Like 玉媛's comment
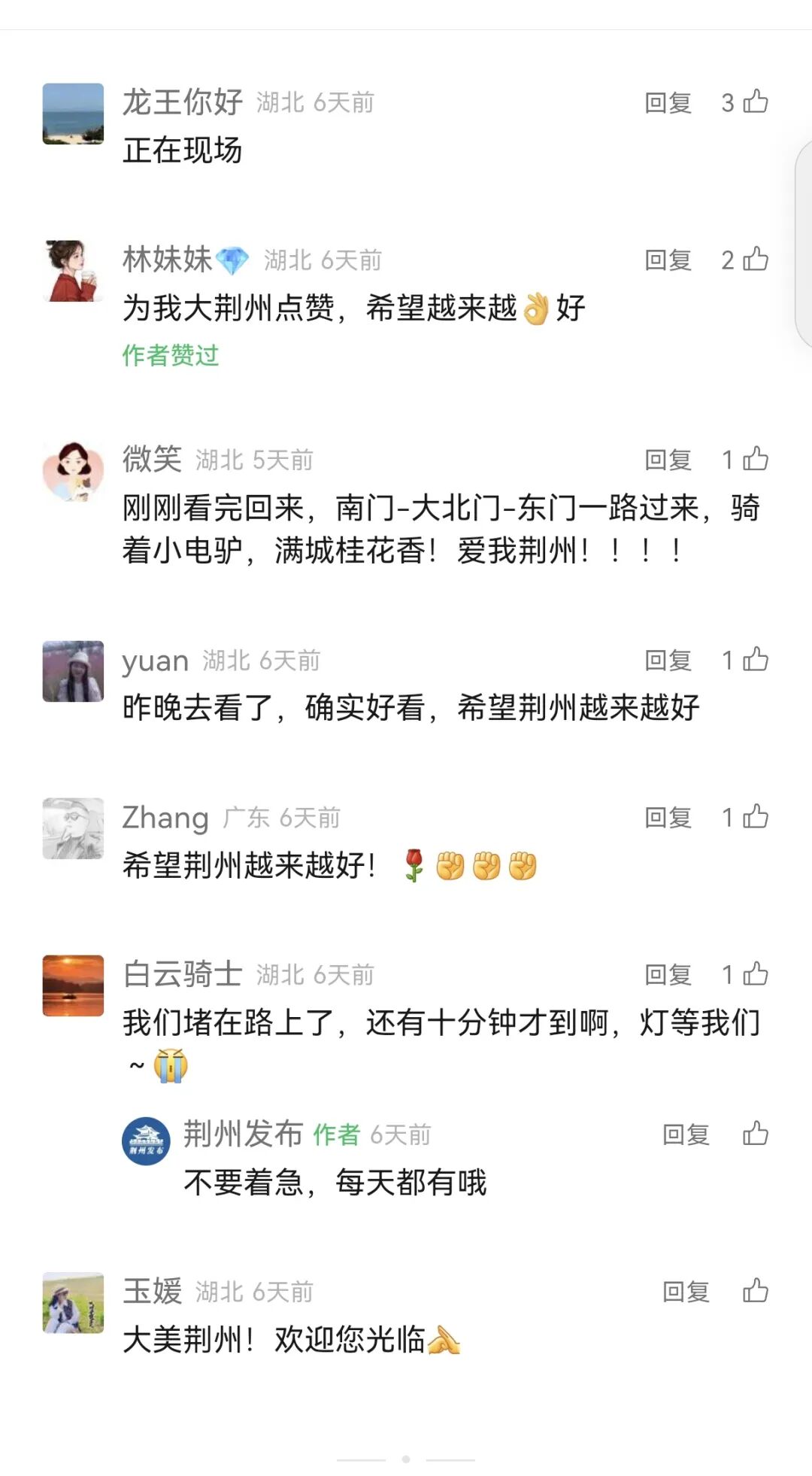The width and height of the screenshot is (812, 1476). [755, 1292]
